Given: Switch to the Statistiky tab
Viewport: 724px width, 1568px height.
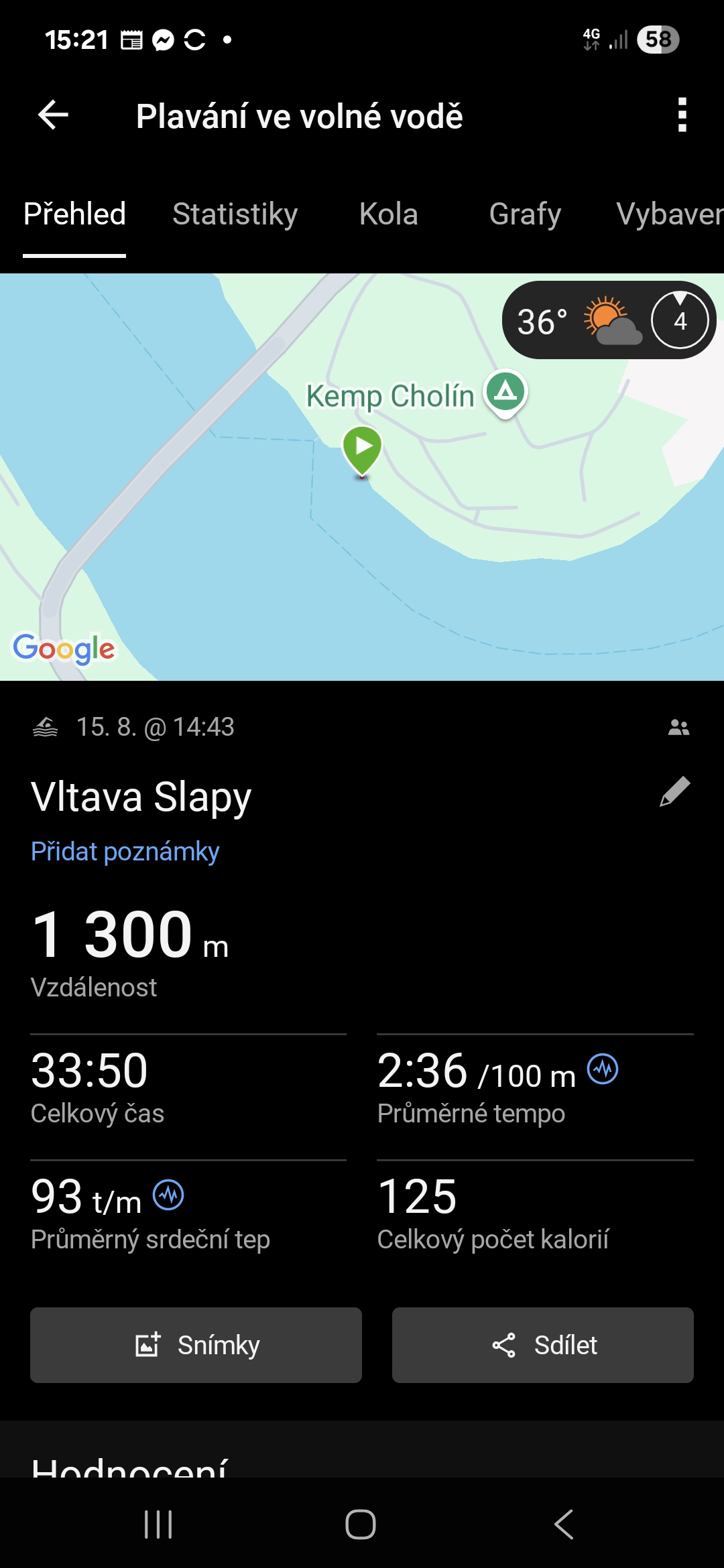Looking at the screenshot, I should point(235,214).
